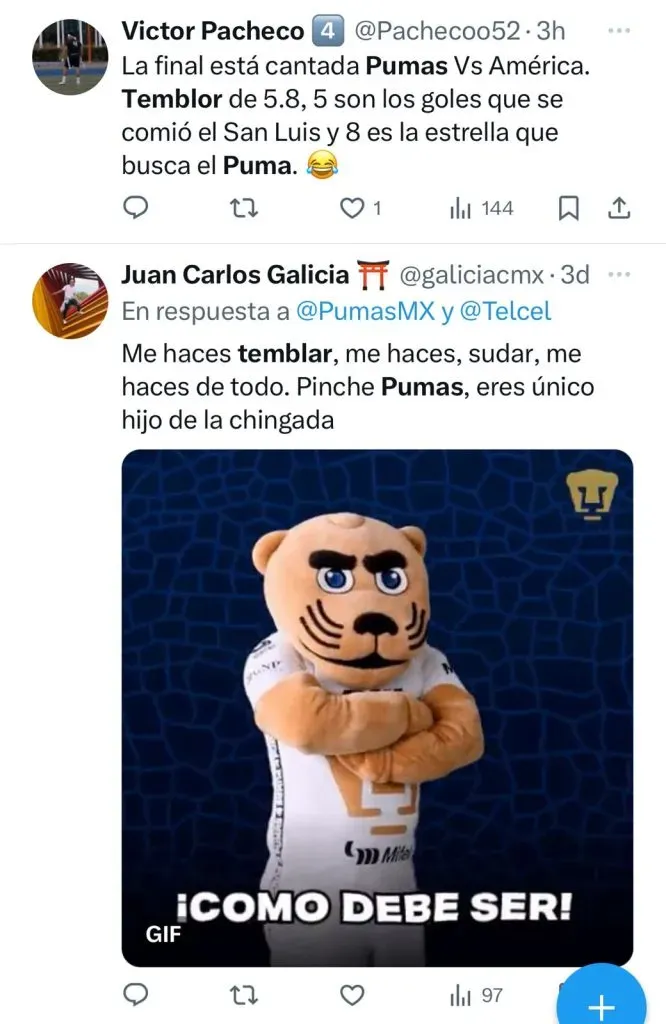Viewport: 666px width, 1024px height.
Task: Retweet Victor Pacheco's post
Action: (243, 208)
